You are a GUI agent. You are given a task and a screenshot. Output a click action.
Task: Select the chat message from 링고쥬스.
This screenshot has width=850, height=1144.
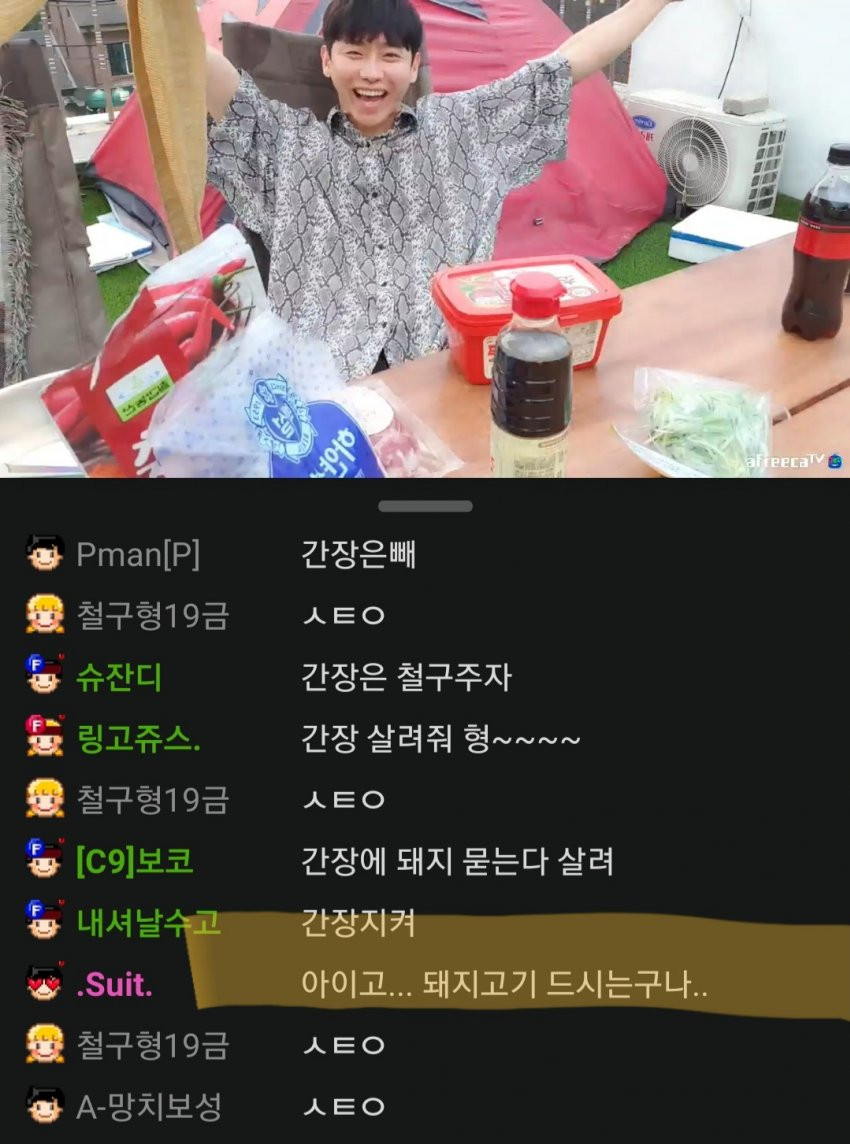440,740
